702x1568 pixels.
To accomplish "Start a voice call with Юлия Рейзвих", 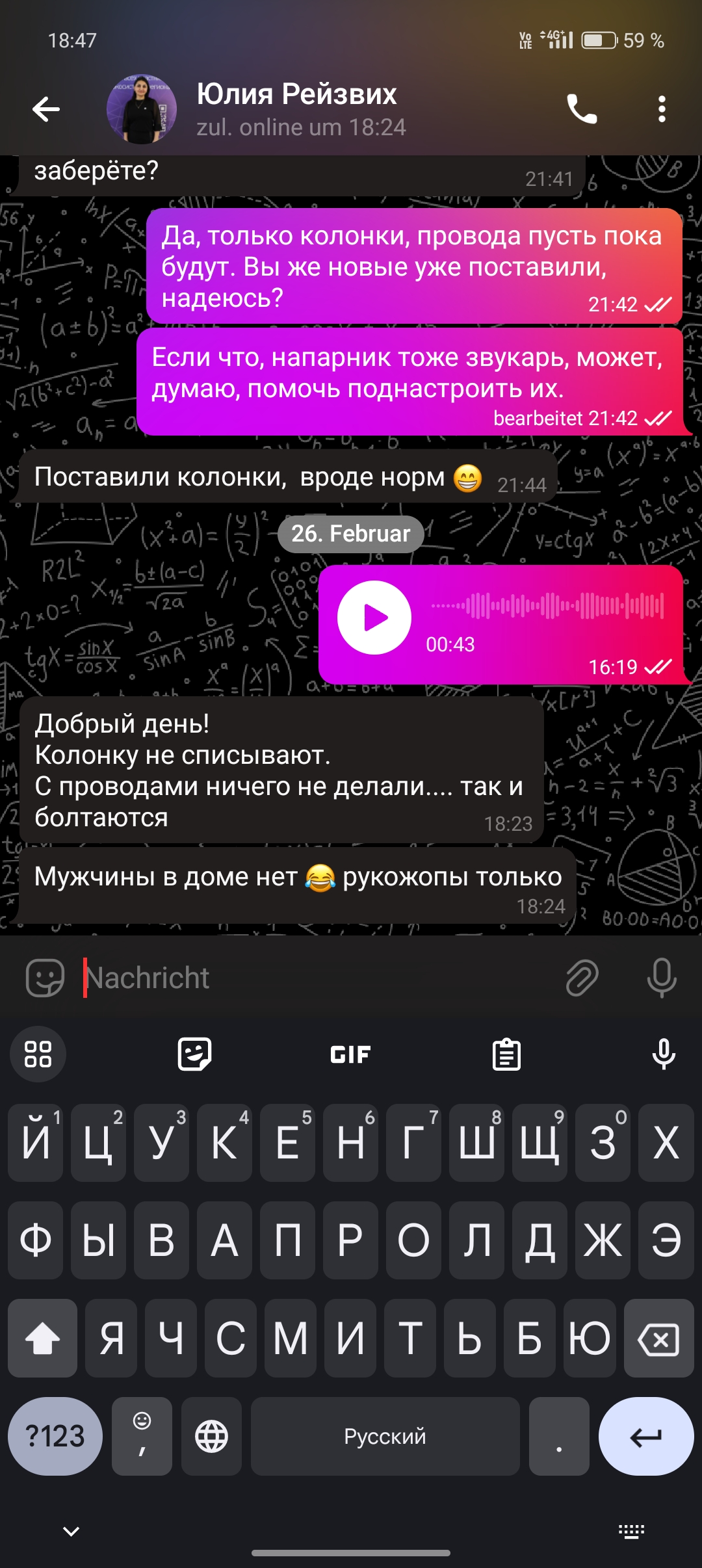I will [x=582, y=109].
